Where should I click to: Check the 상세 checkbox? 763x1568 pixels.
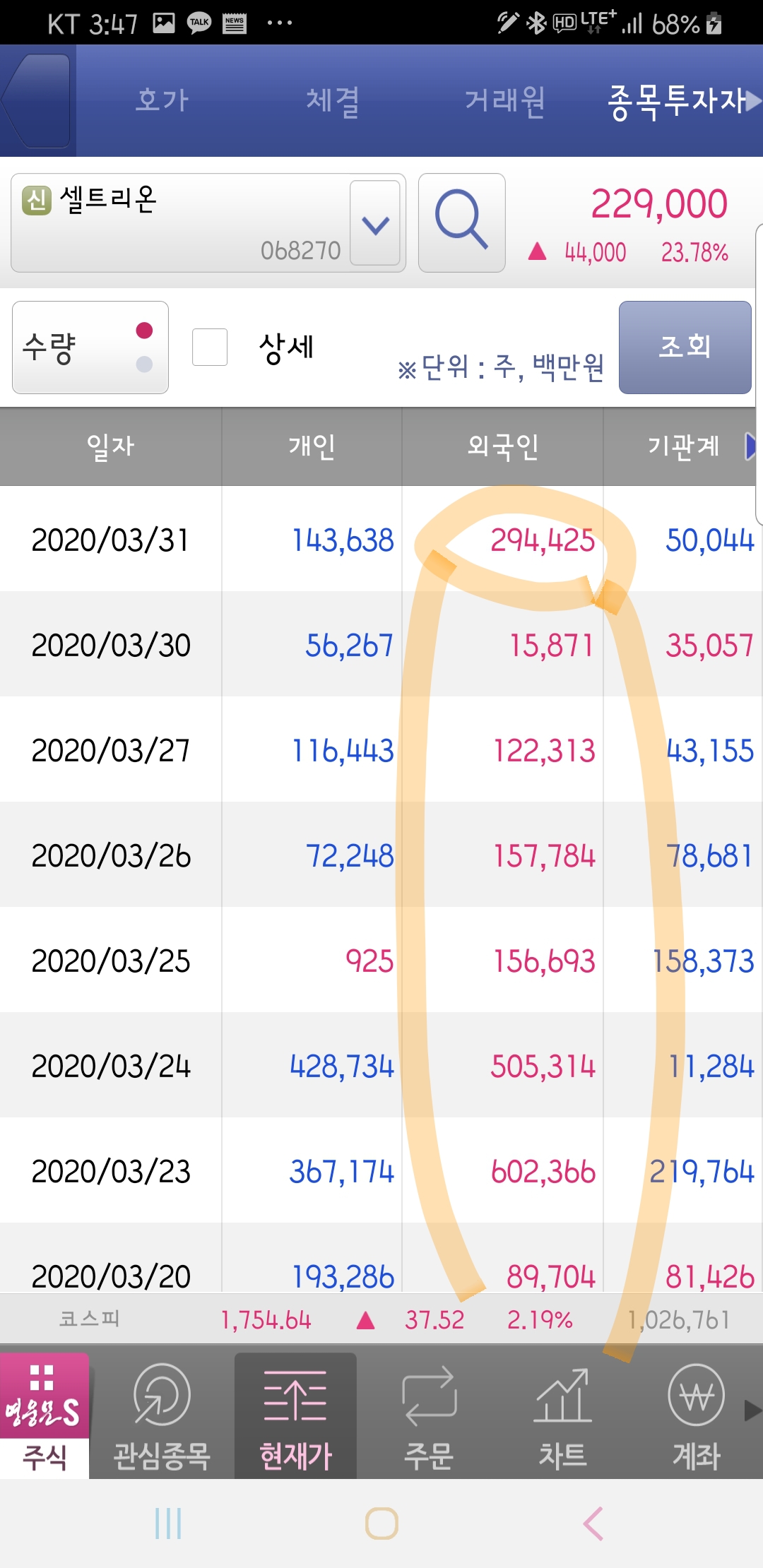tap(210, 347)
